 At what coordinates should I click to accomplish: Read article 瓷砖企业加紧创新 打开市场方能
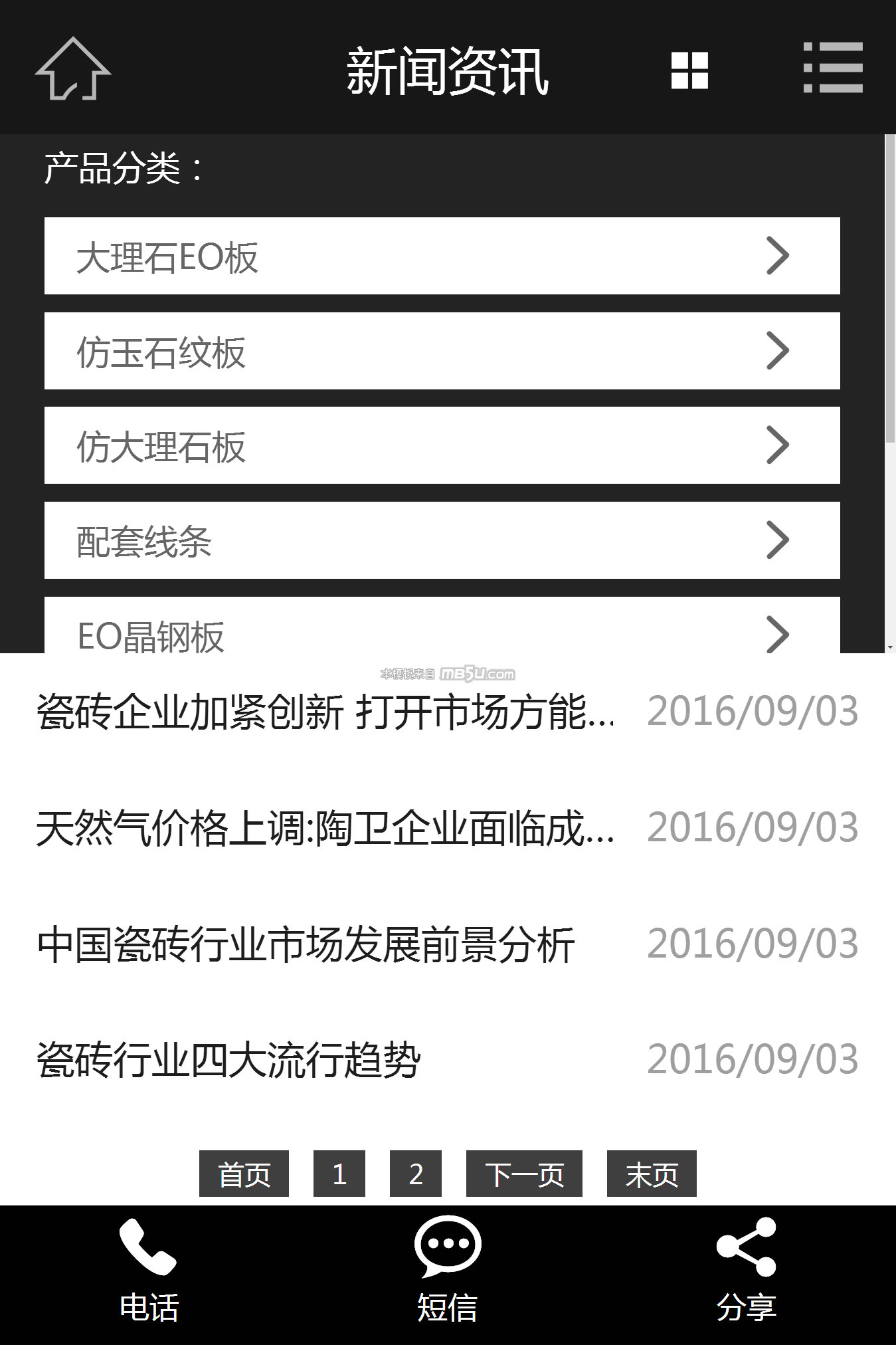[x=325, y=712]
